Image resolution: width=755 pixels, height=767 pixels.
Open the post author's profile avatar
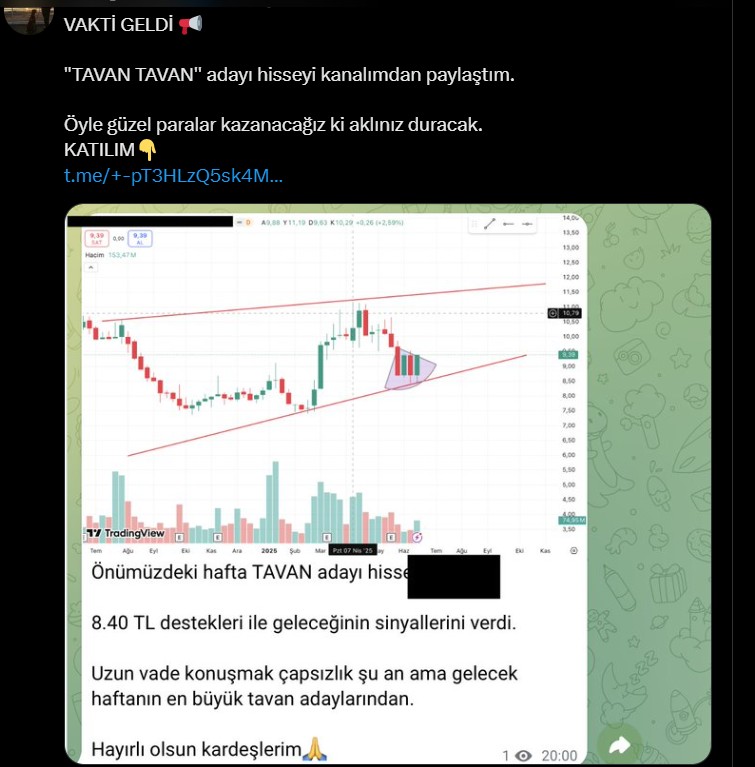pyautogui.click(x=28, y=16)
